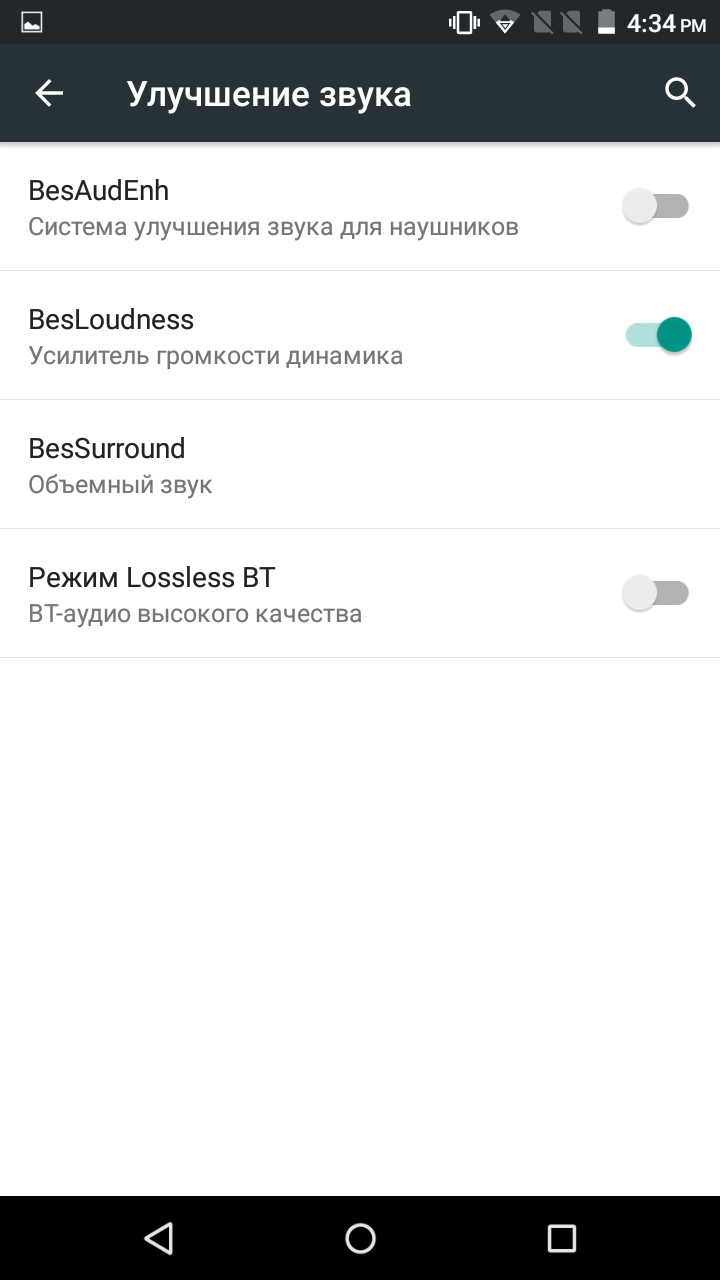The image size is (720, 1280).
Task: Turn off the BesLoudness switch
Action: pyautogui.click(x=658, y=335)
